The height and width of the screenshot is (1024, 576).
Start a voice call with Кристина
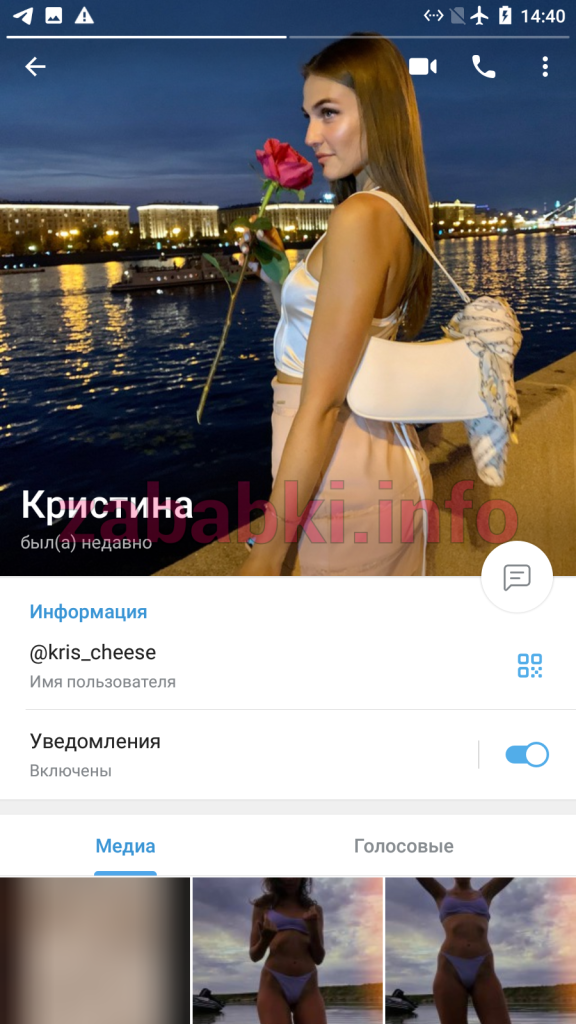tap(483, 67)
